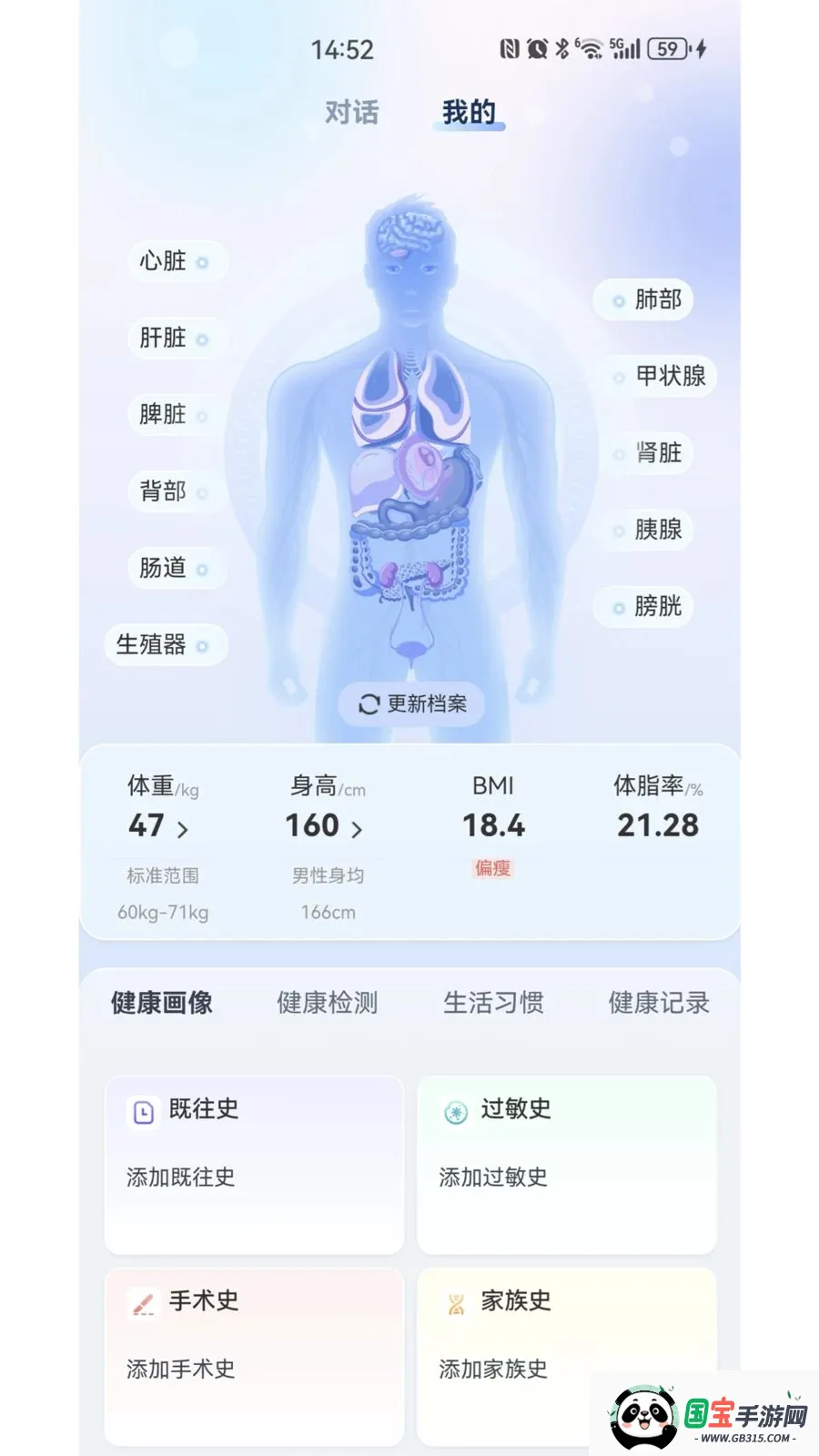Tap the 更新档案 button
Viewport: 819px width, 1456px height.
tap(411, 704)
